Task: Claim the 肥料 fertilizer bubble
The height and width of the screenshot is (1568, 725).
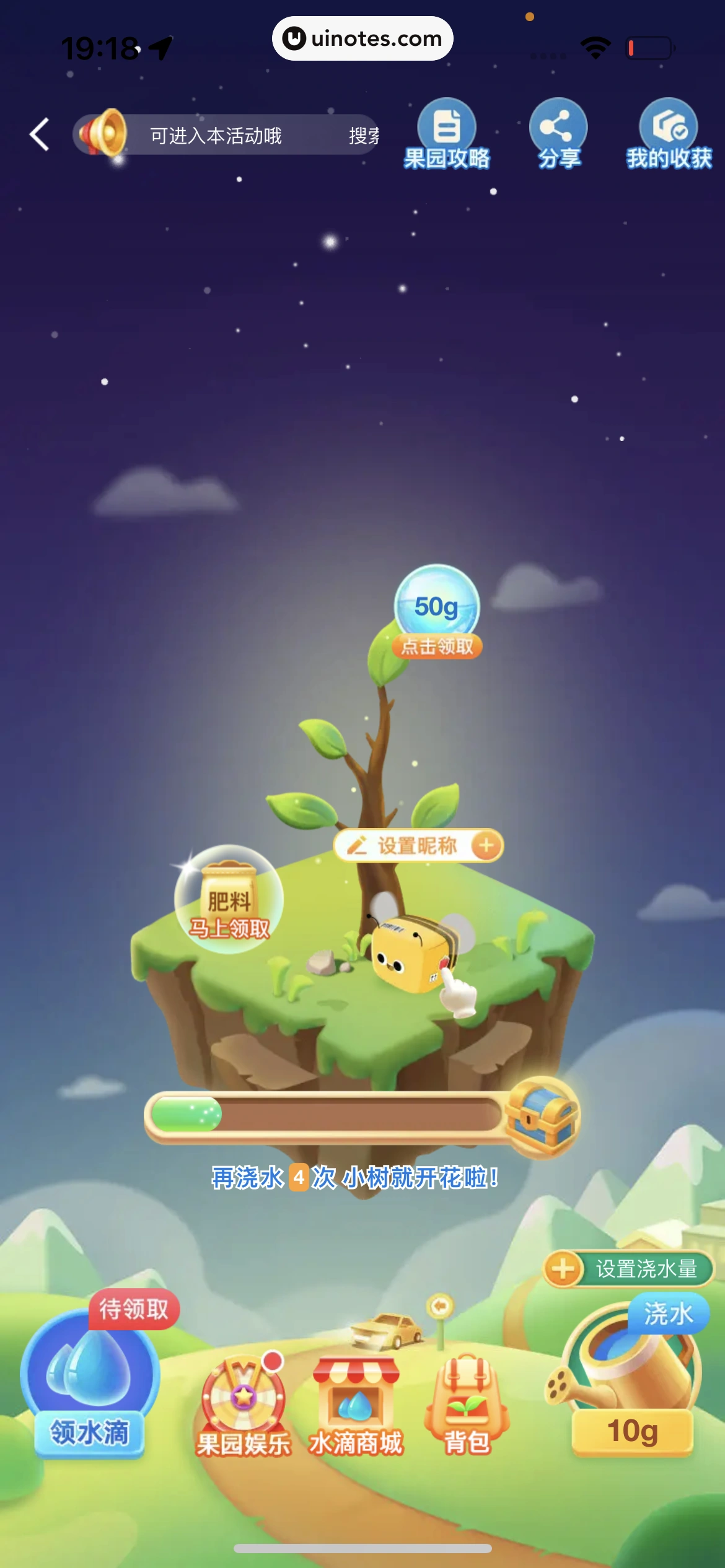Action: pyautogui.click(x=229, y=899)
